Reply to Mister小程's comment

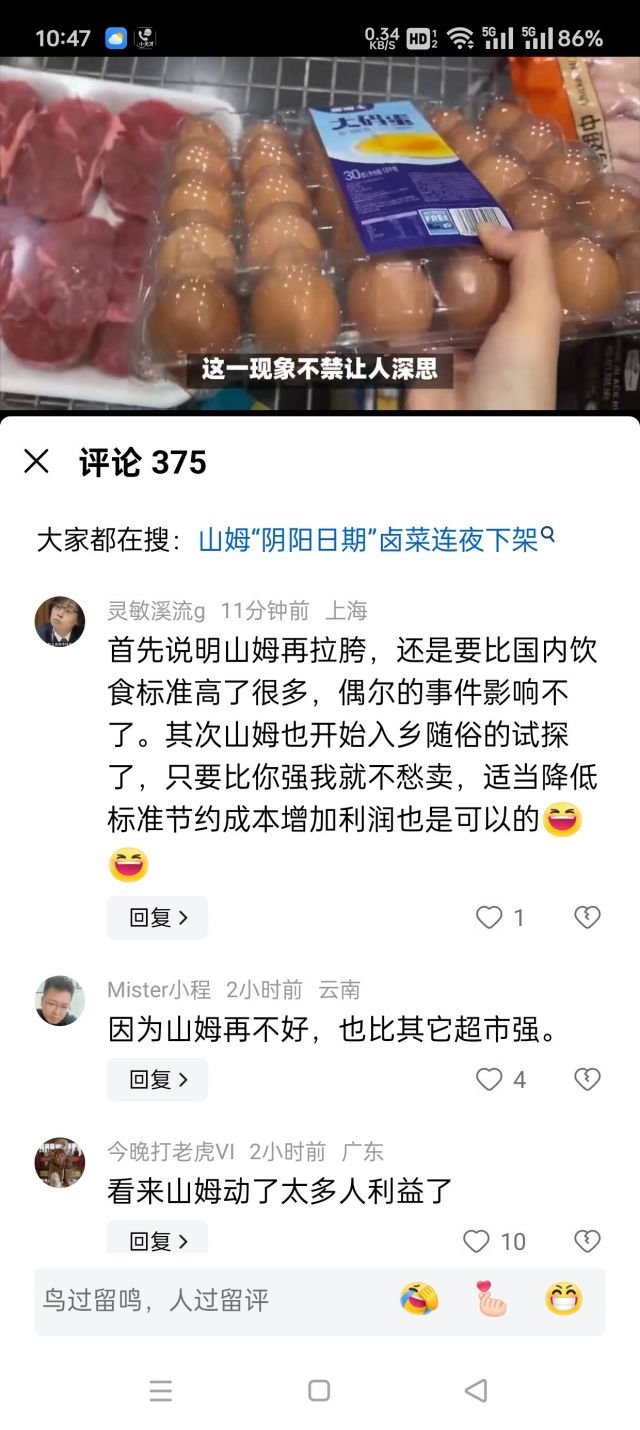click(x=157, y=1079)
